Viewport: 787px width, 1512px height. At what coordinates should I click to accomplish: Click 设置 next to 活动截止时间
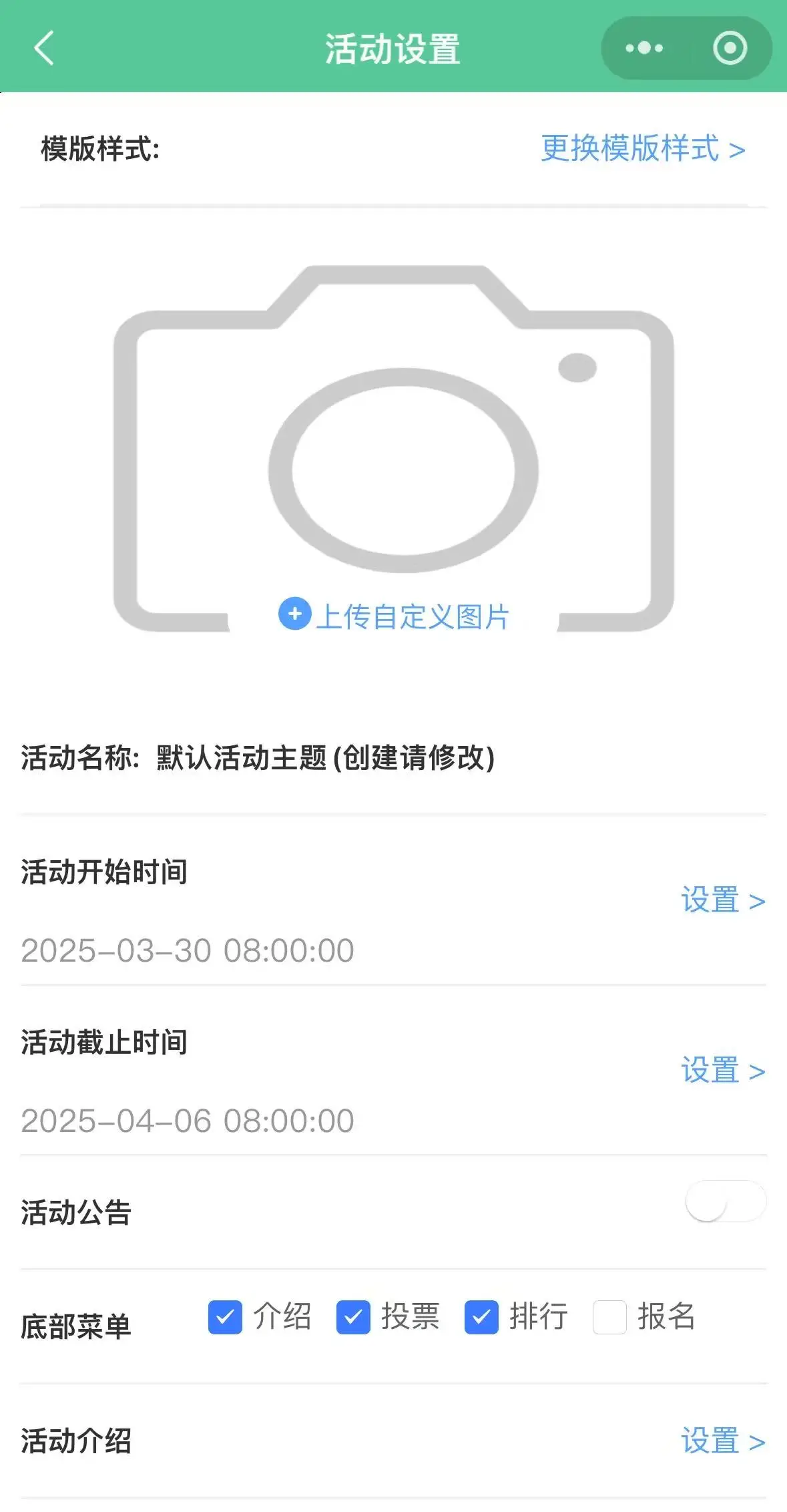pyautogui.click(x=711, y=1071)
